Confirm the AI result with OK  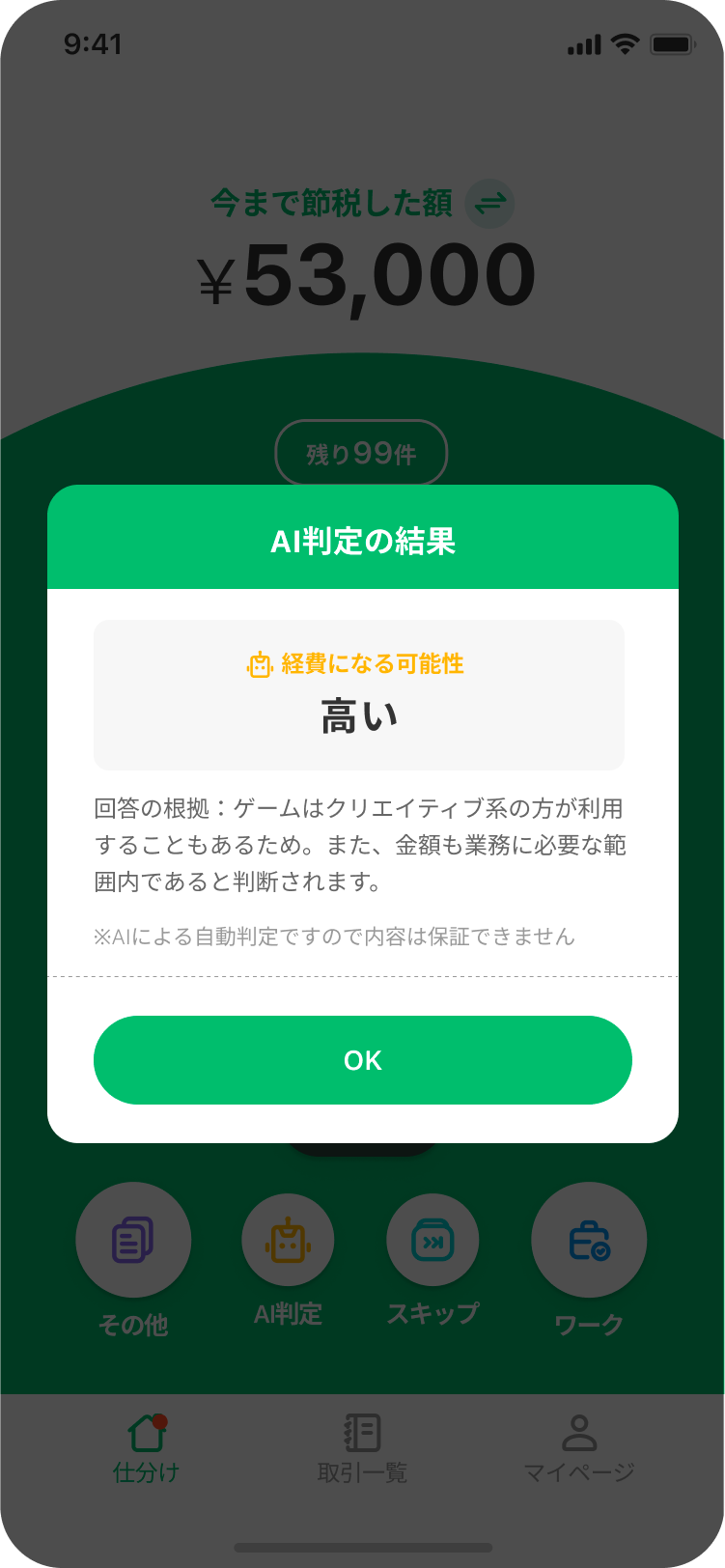click(x=362, y=1059)
